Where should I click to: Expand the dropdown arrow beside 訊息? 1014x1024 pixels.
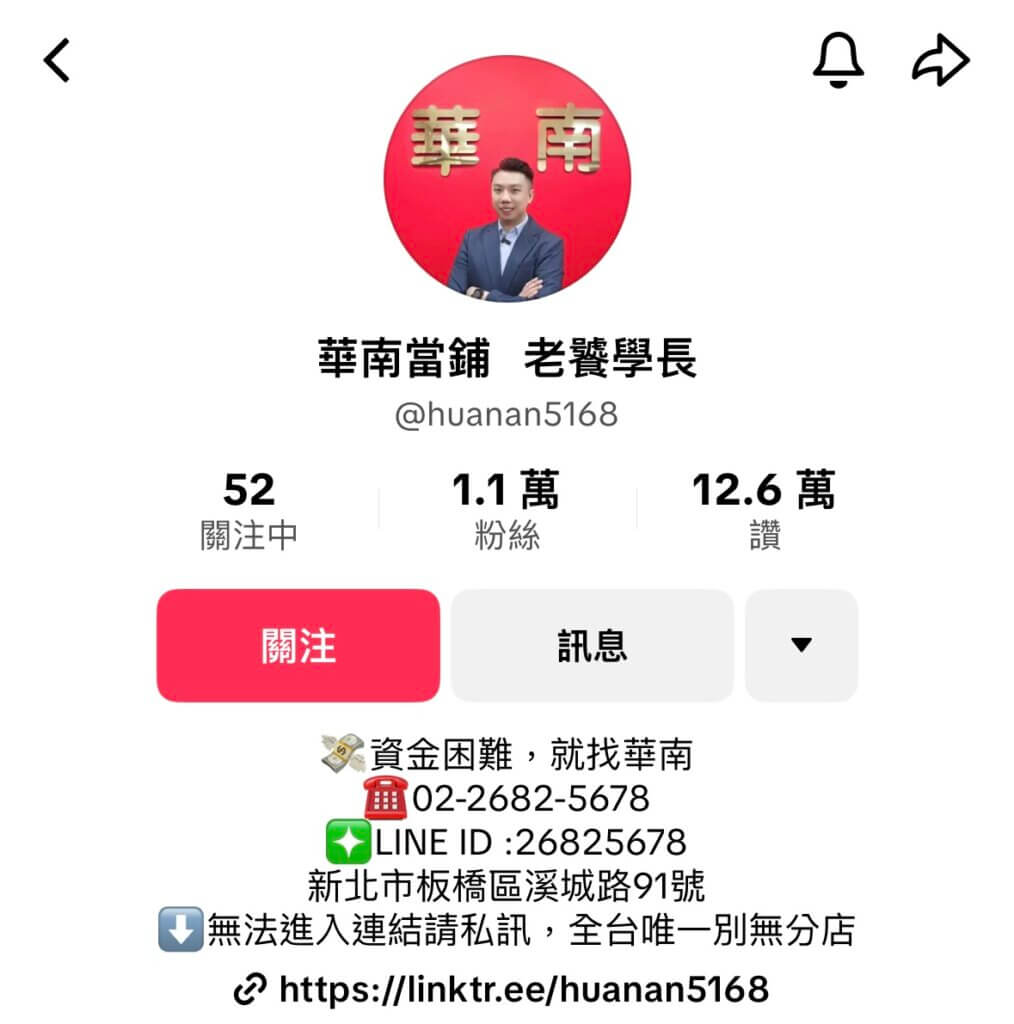(801, 645)
